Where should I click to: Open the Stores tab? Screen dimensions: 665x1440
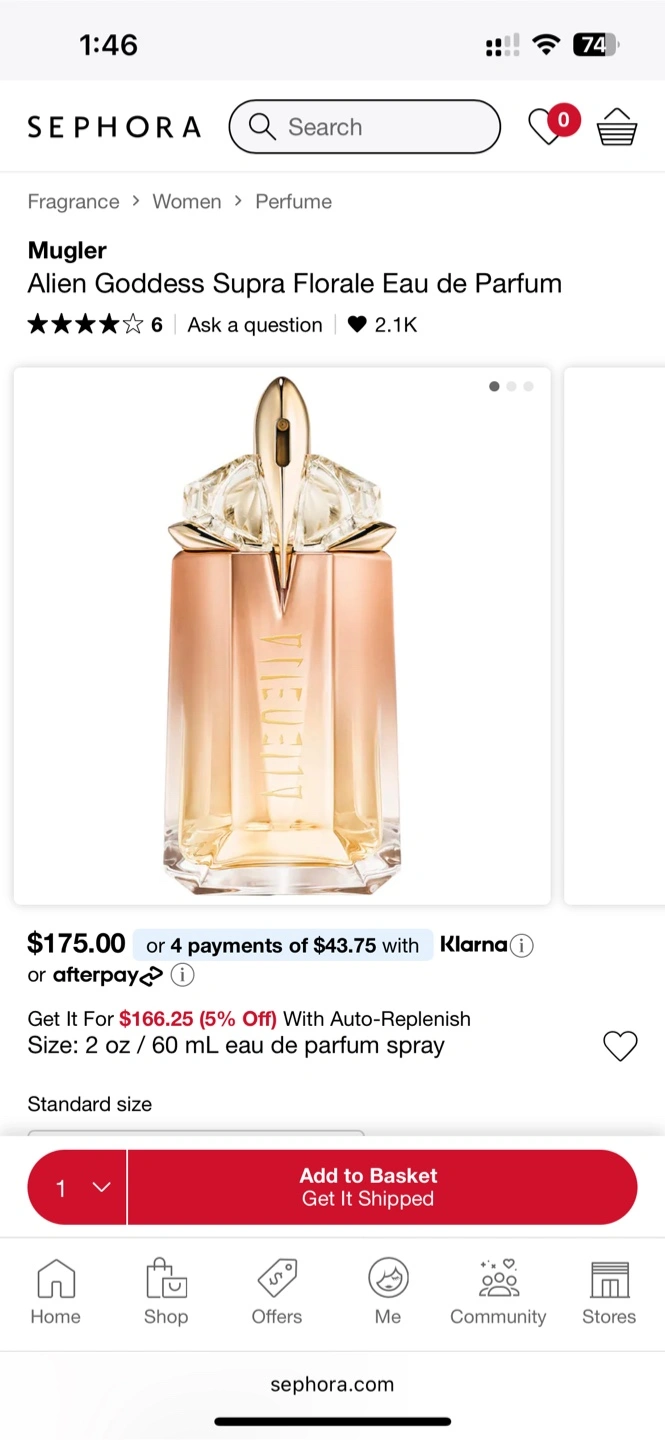tap(609, 1292)
